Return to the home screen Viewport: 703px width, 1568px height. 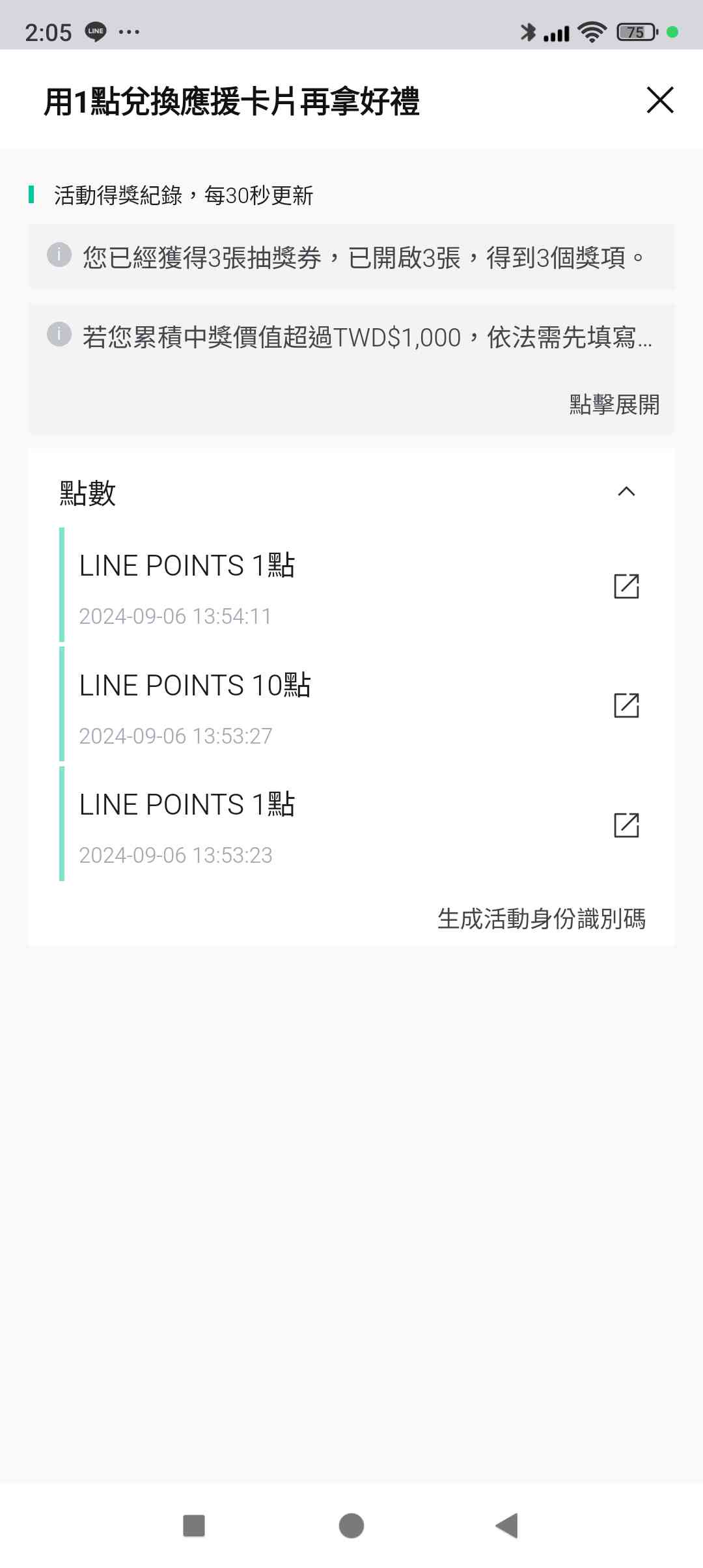[351, 1526]
